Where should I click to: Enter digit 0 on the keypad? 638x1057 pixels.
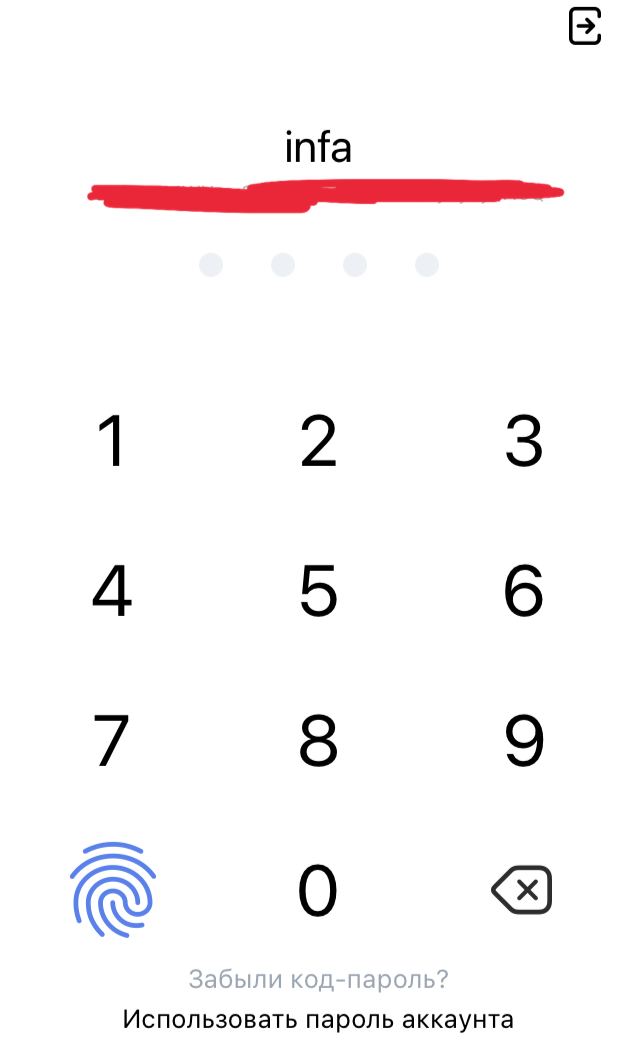click(318, 890)
